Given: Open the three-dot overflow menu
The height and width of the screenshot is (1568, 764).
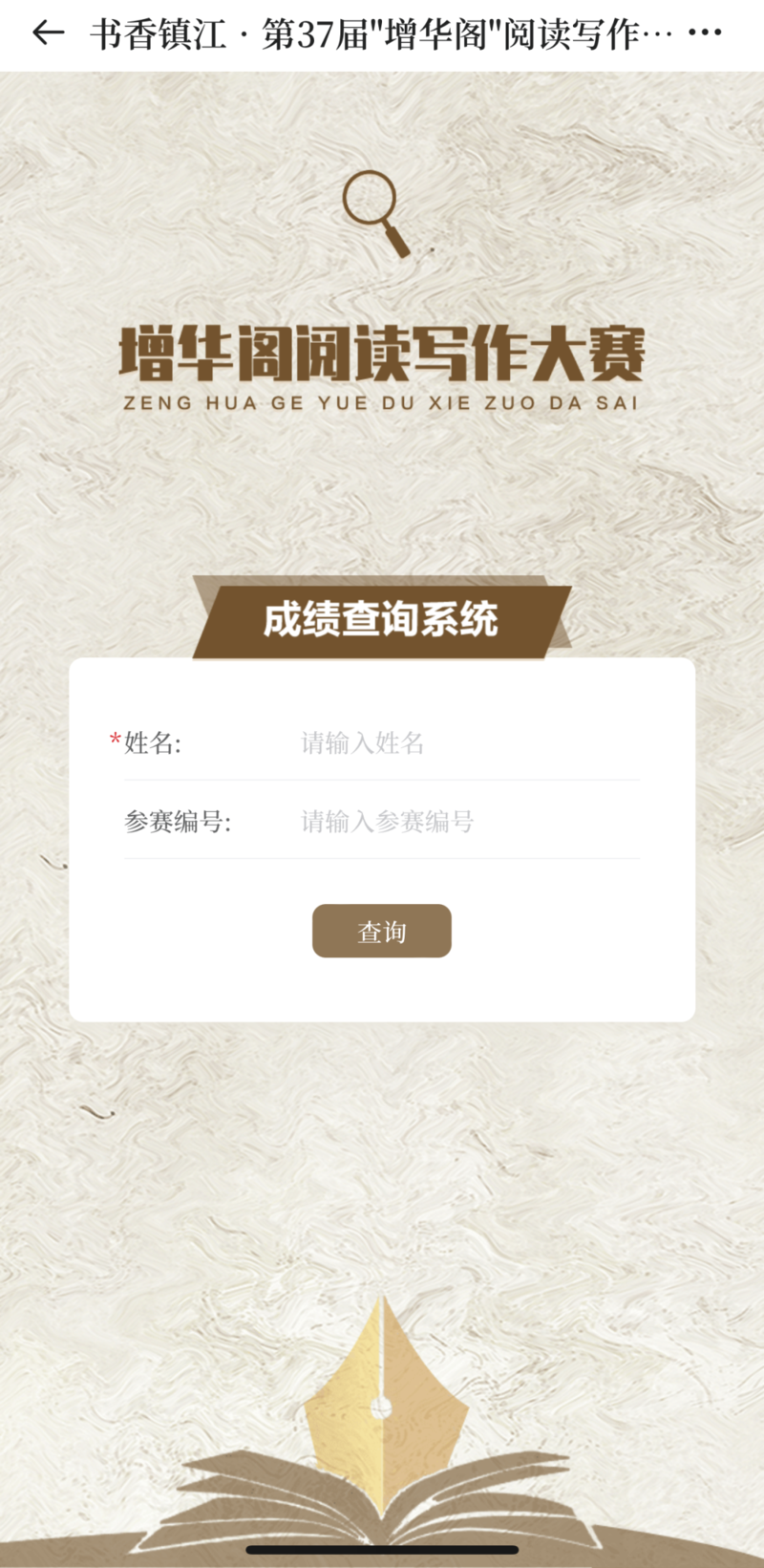Looking at the screenshot, I should (x=705, y=34).
